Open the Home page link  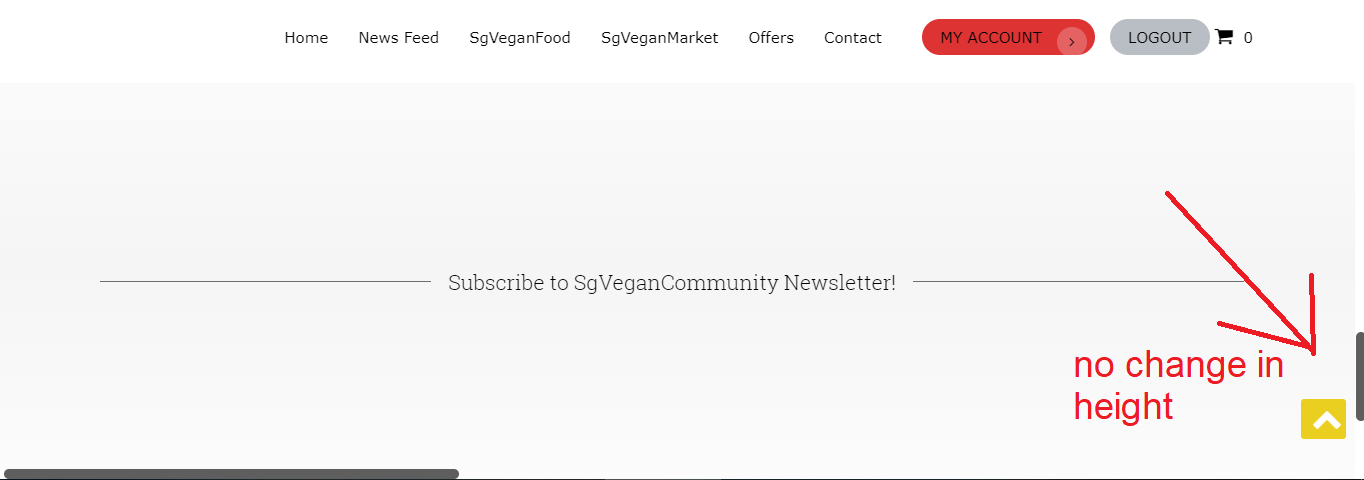pyautogui.click(x=306, y=38)
